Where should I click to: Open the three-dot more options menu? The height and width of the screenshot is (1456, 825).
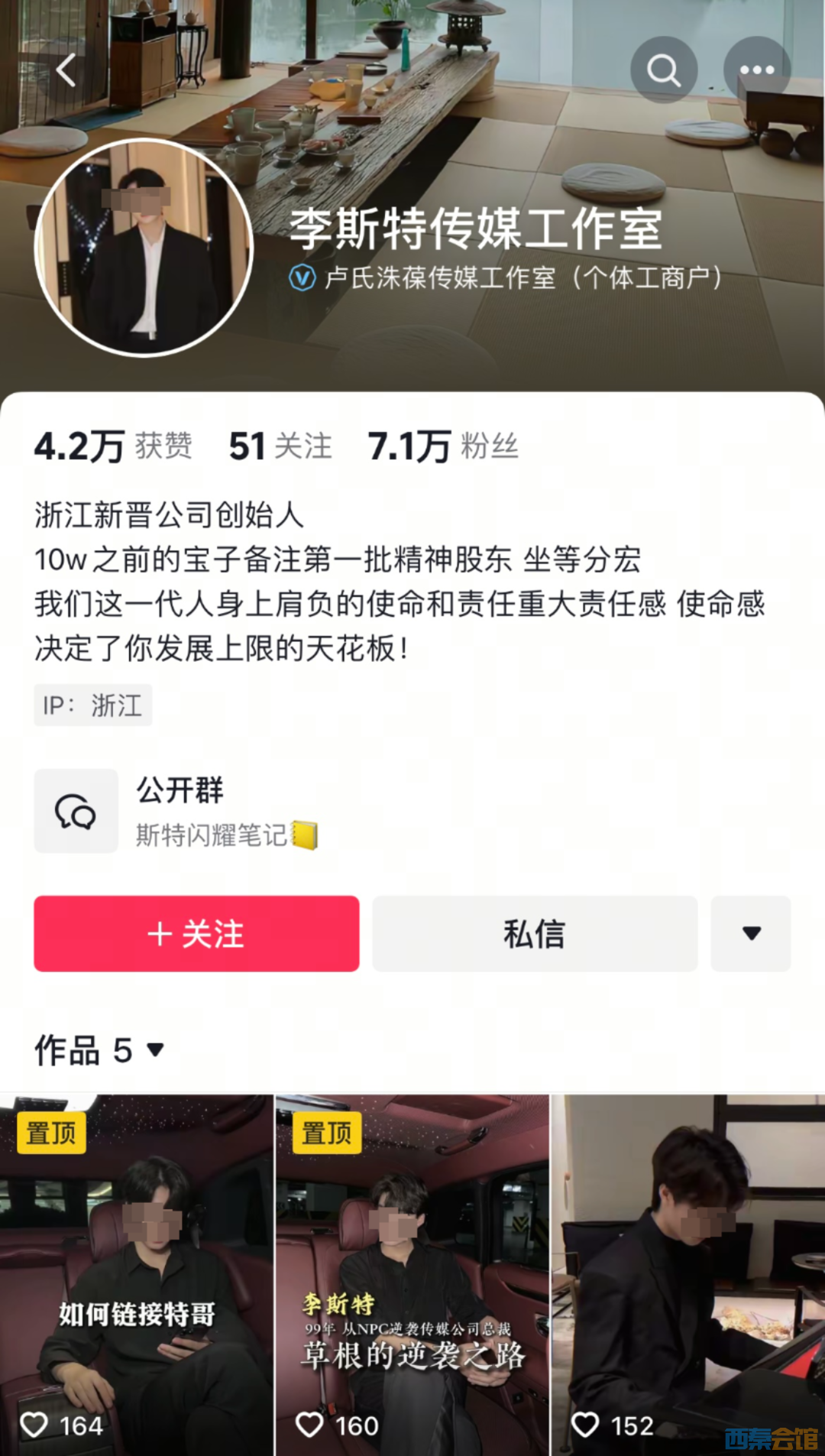pyautogui.click(x=756, y=70)
